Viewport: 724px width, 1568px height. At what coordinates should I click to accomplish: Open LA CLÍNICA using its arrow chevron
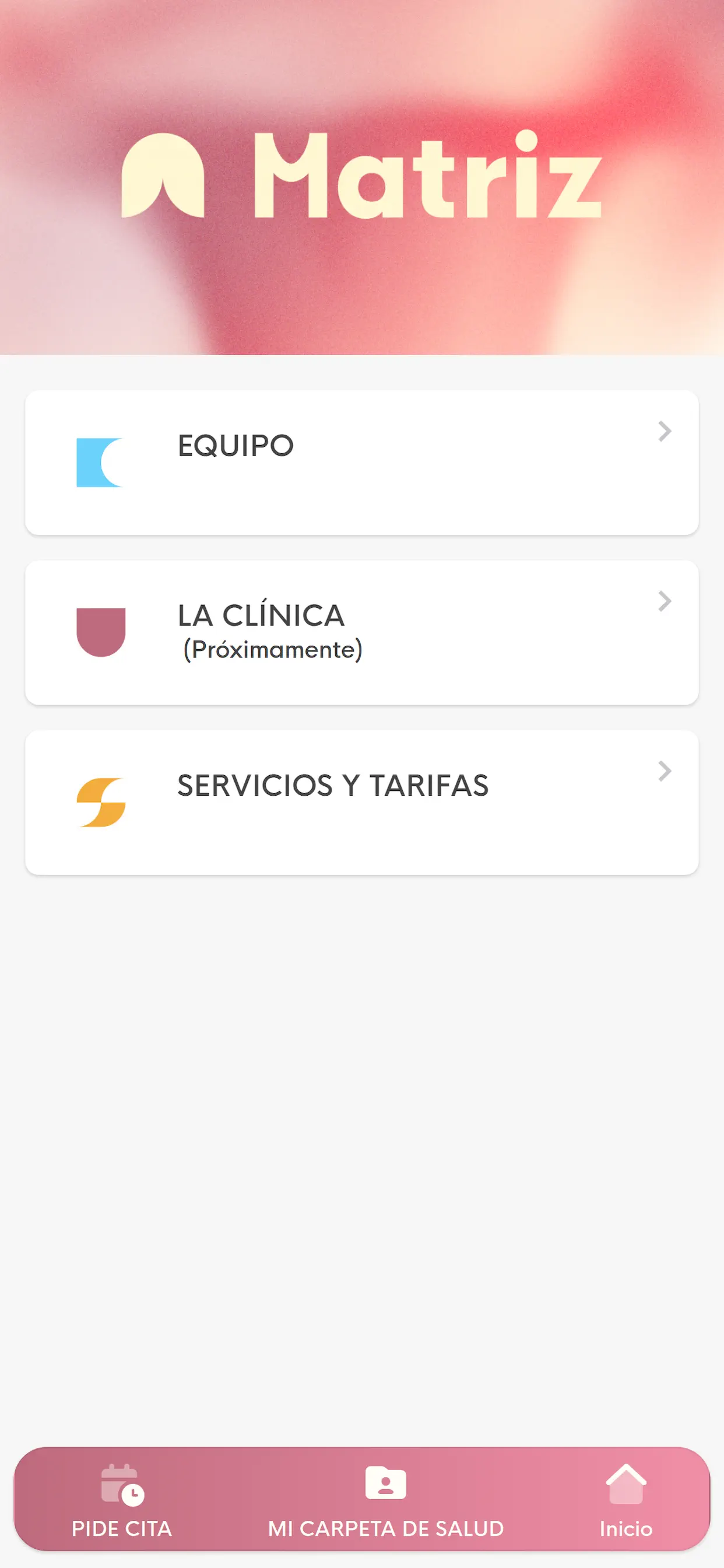point(665,603)
